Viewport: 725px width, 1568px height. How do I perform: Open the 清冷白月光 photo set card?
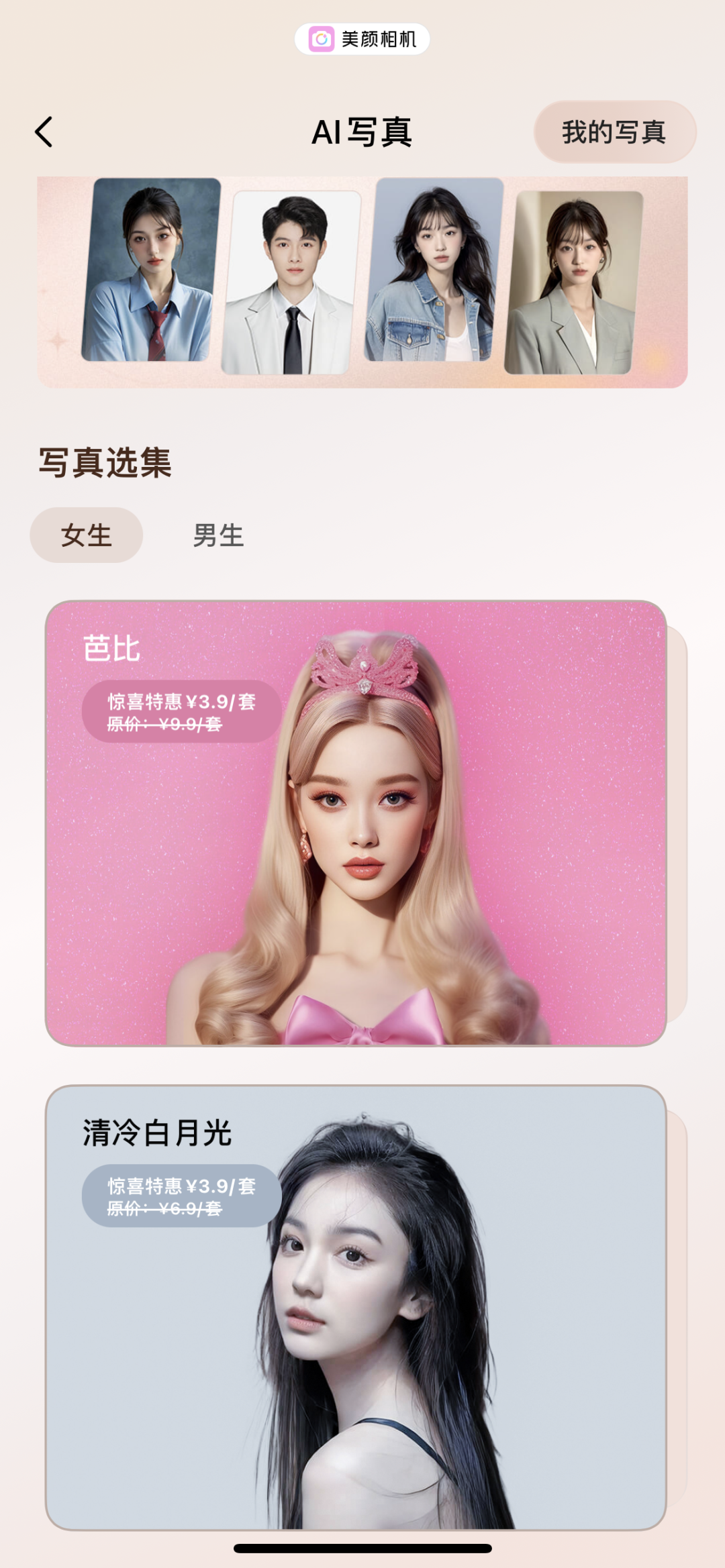pos(356,1308)
